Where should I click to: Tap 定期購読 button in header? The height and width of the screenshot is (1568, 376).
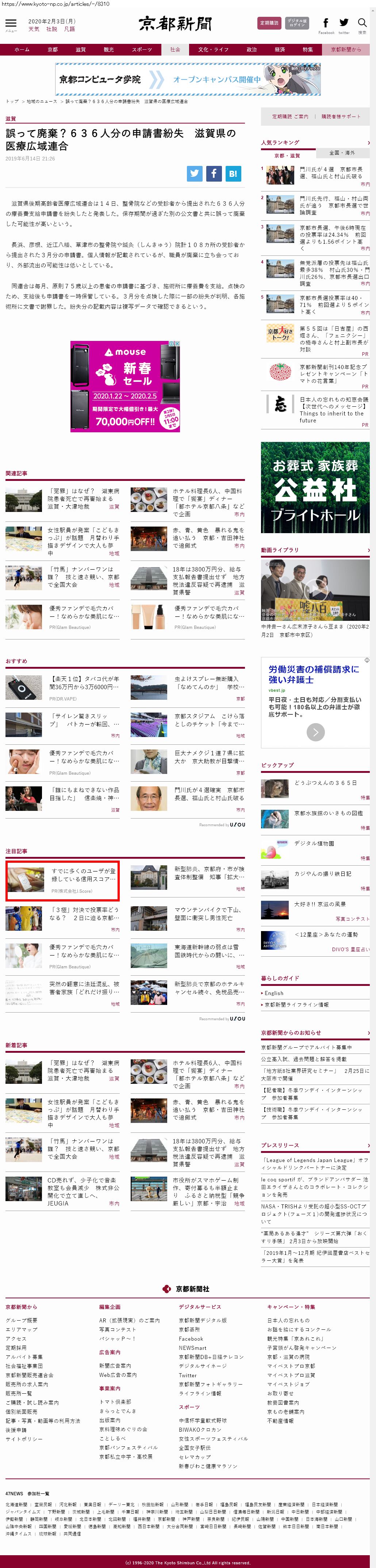coord(269,23)
